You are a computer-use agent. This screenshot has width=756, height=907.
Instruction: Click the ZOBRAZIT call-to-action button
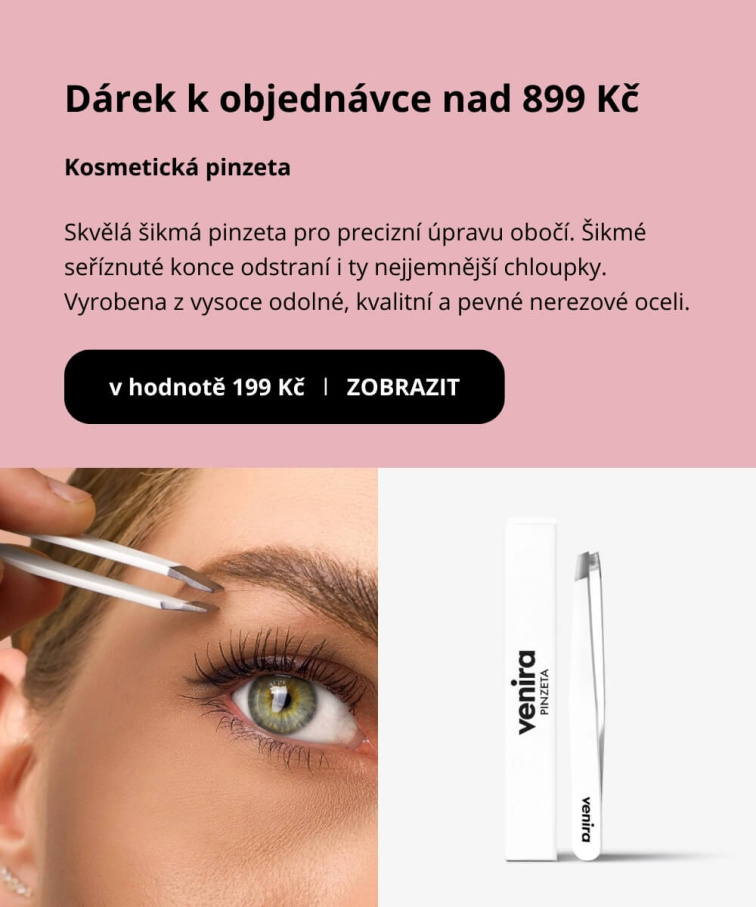tap(403, 386)
